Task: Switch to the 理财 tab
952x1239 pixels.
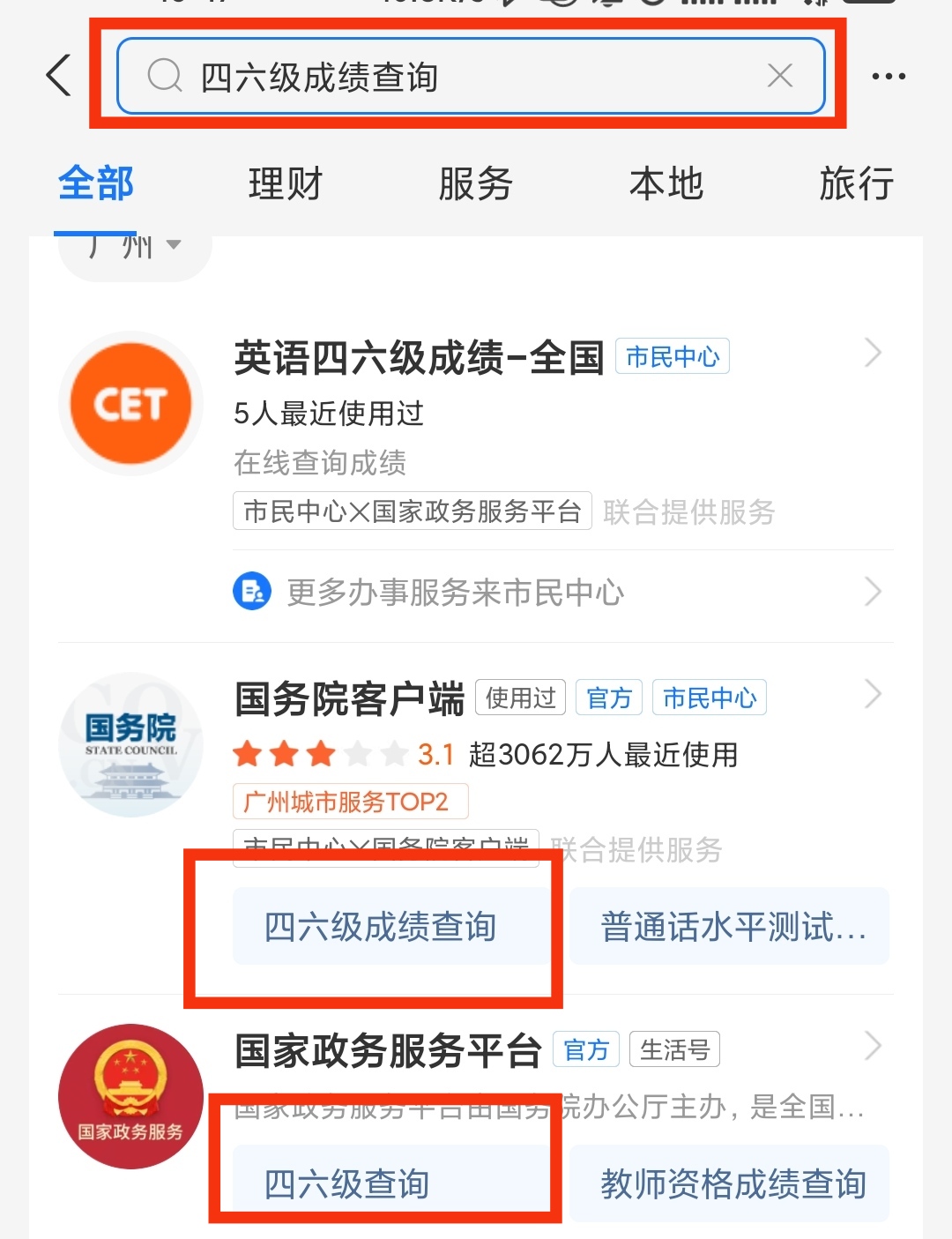Action: pyautogui.click(x=286, y=184)
